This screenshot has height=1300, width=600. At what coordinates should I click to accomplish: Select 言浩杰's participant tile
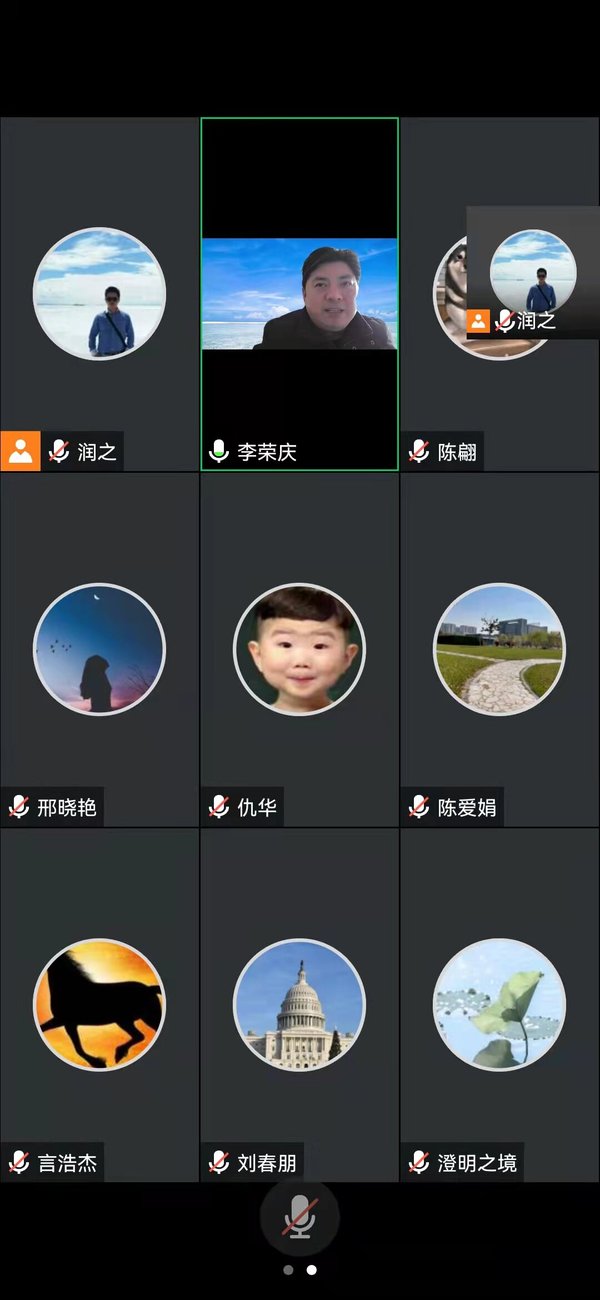[99, 1005]
